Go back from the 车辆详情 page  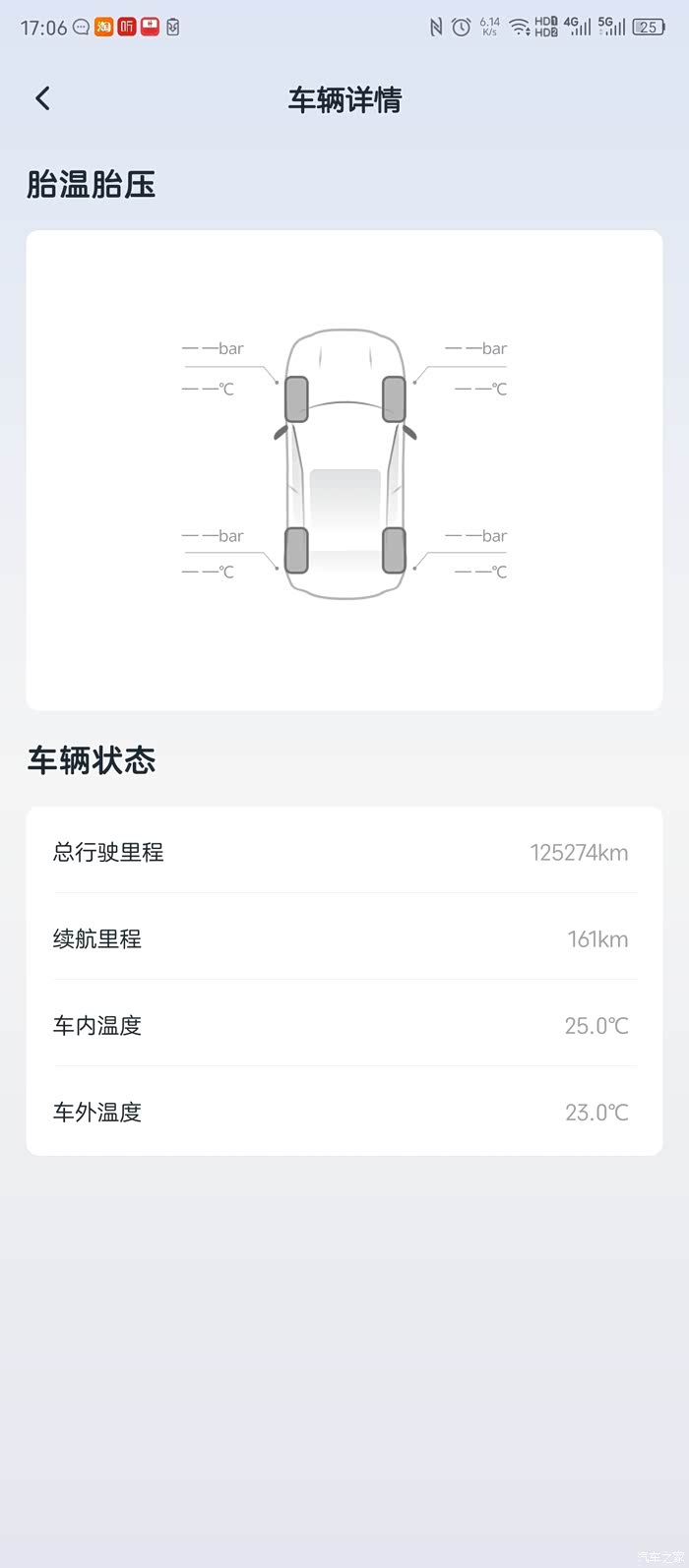42,98
